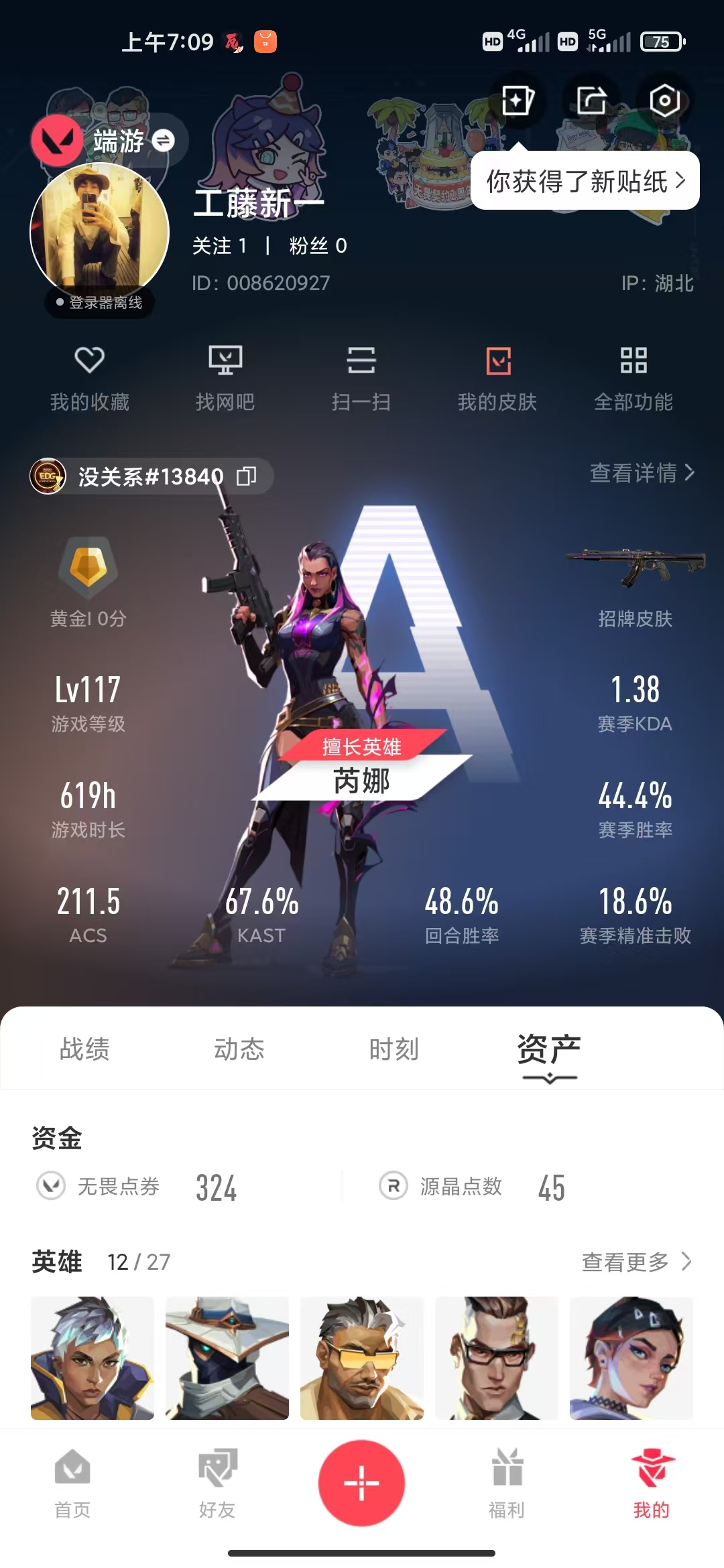Open 我的皮肤 skins page

point(497,378)
